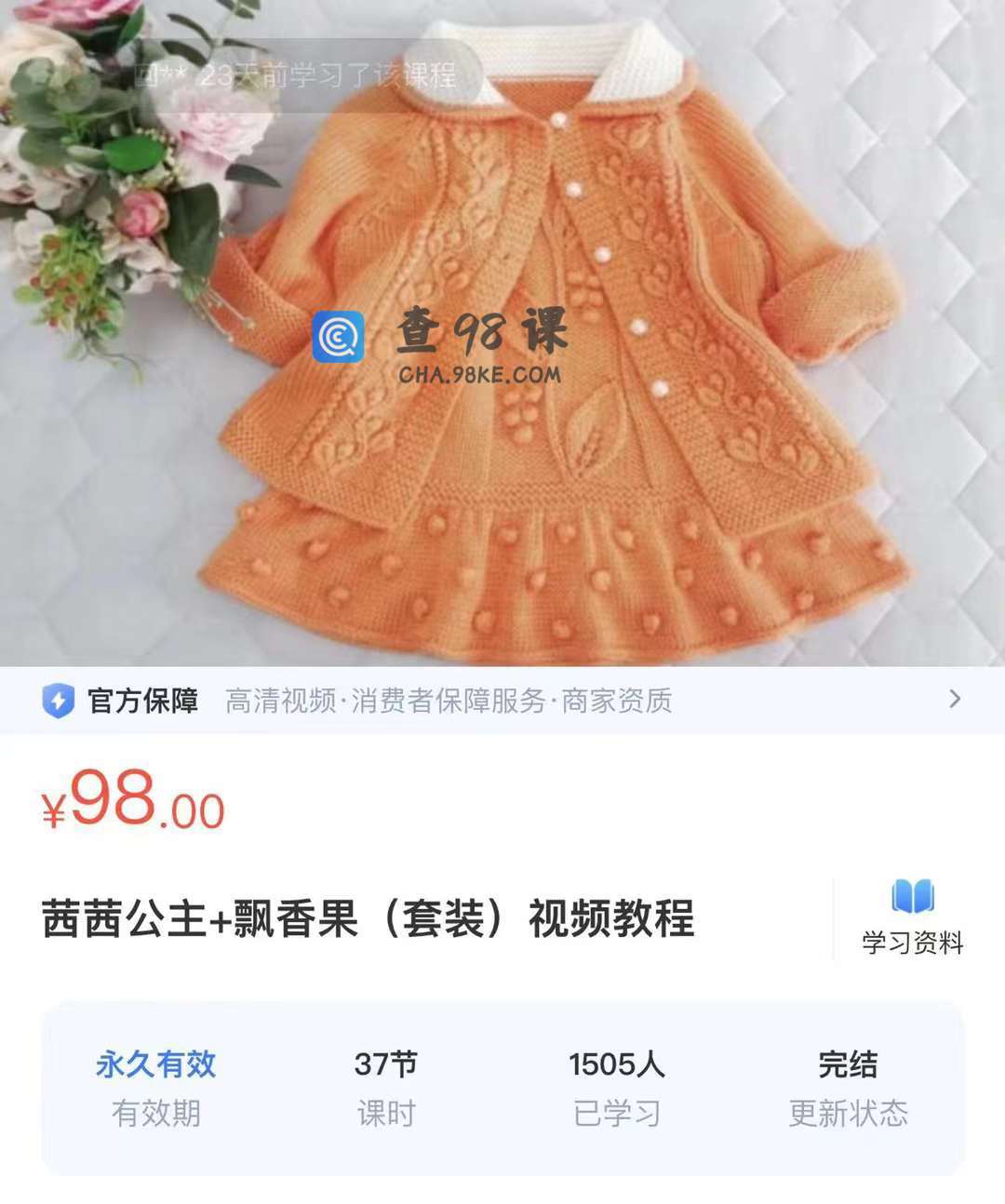The width and height of the screenshot is (1005, 1204).
Task: Open the 官方保障 guarantee details row
Action: click(502, 700)
